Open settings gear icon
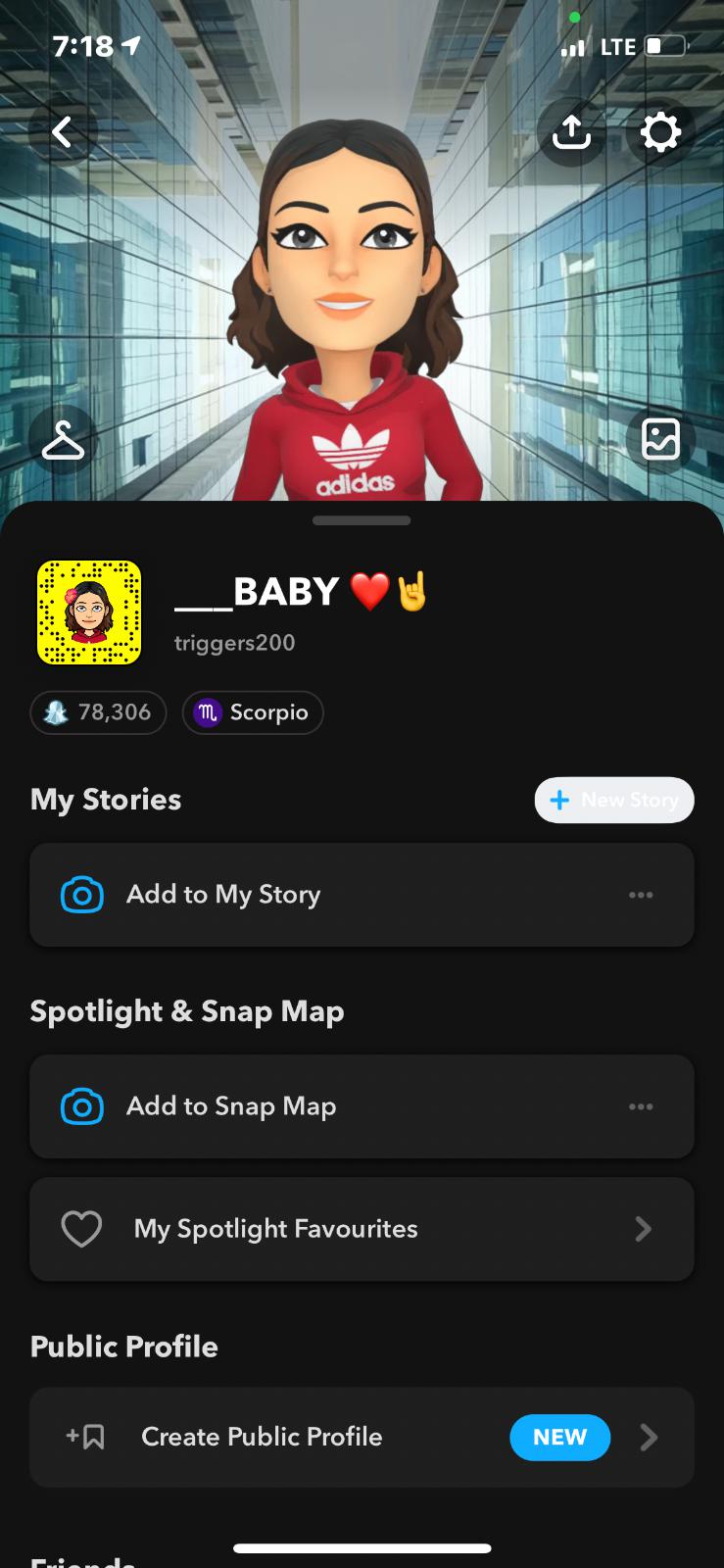724x1568 pixels. [x=659, y=132]
